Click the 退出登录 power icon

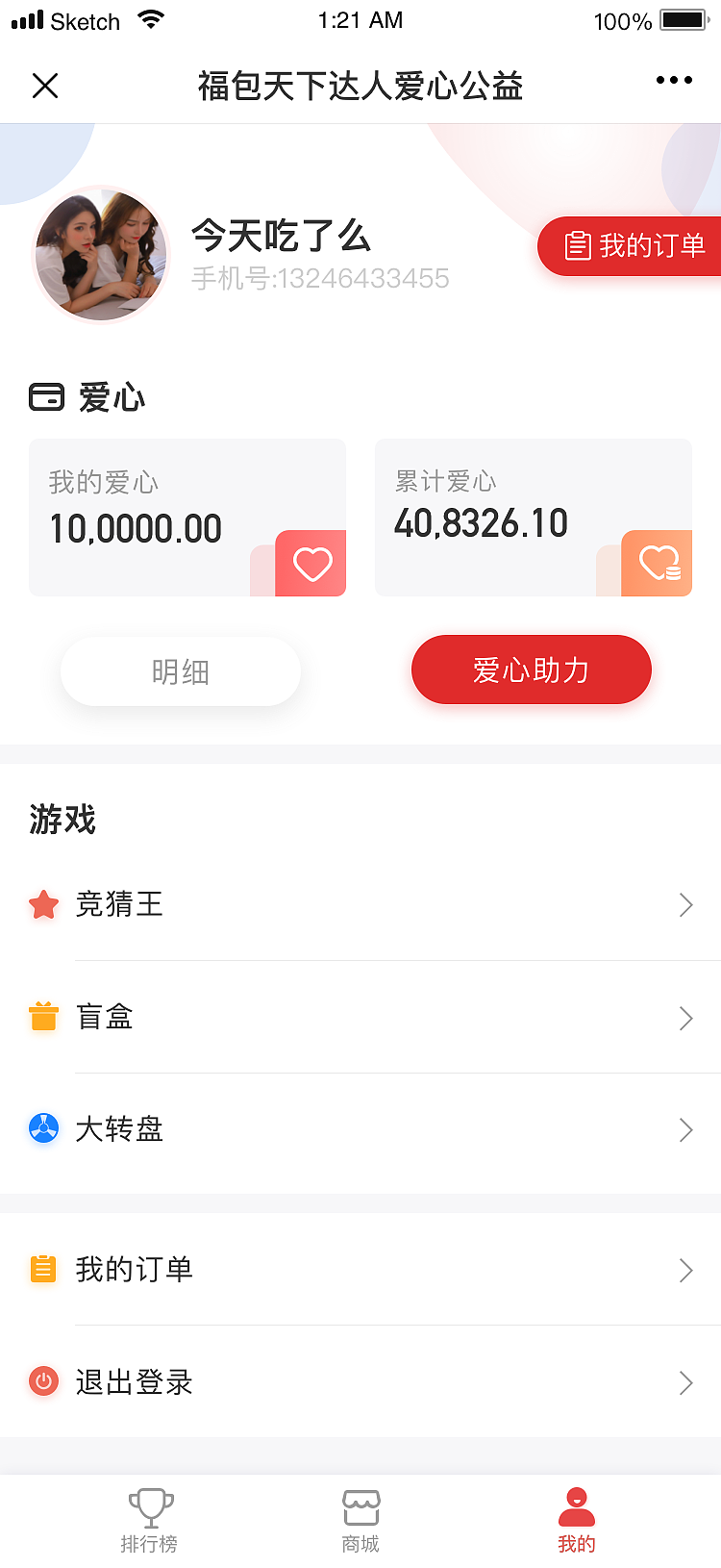pyautogui.click(x=43, y=1382)
